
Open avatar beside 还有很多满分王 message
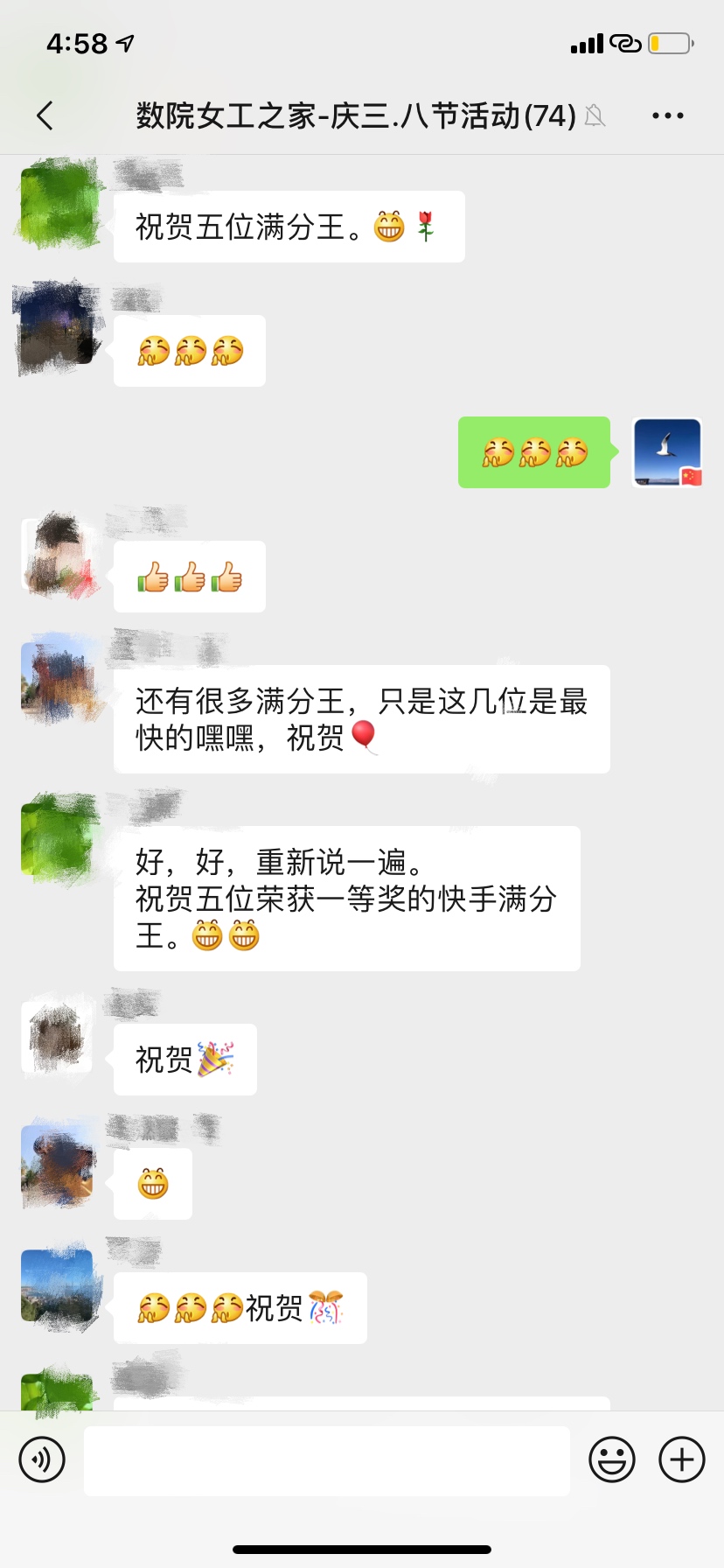pyautogui.click(x=57, y=680)
